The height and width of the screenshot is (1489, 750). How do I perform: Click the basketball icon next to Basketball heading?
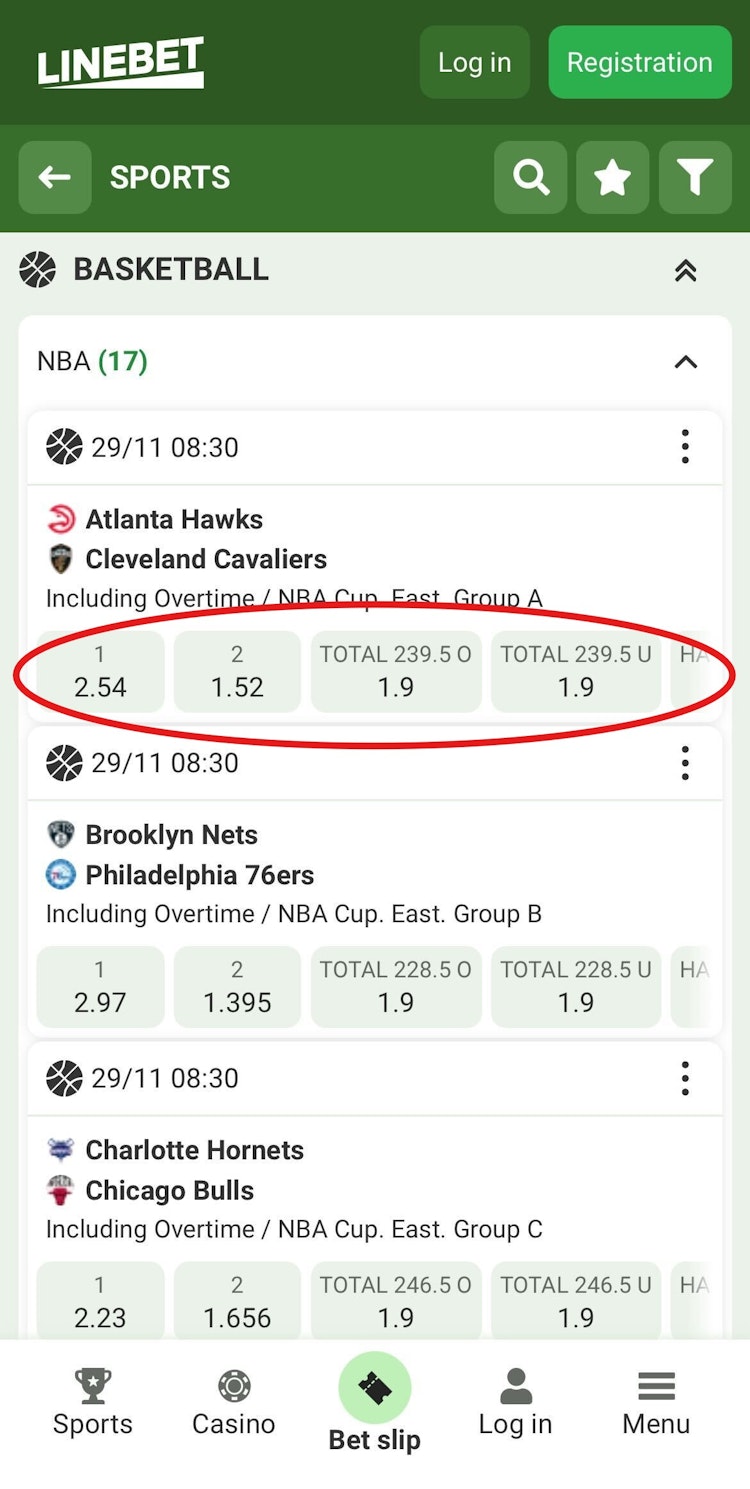37,269
